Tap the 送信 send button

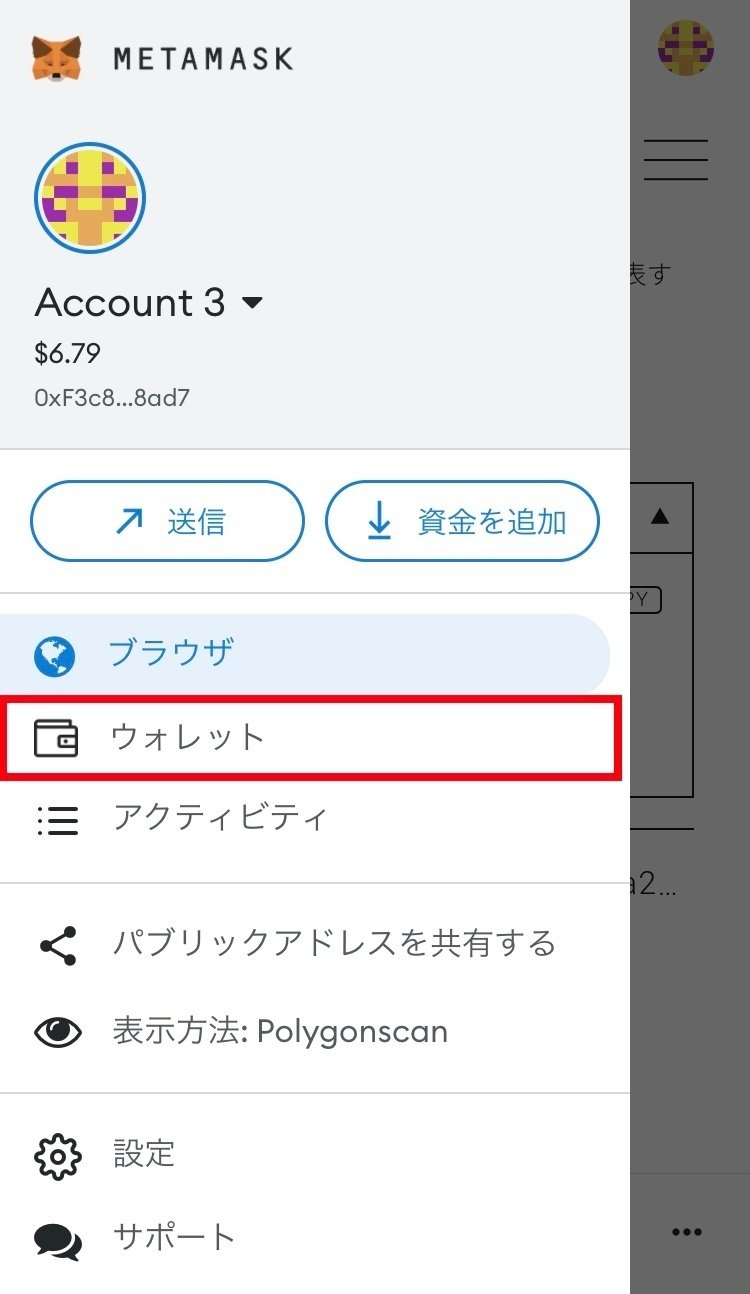pos(167,521)
